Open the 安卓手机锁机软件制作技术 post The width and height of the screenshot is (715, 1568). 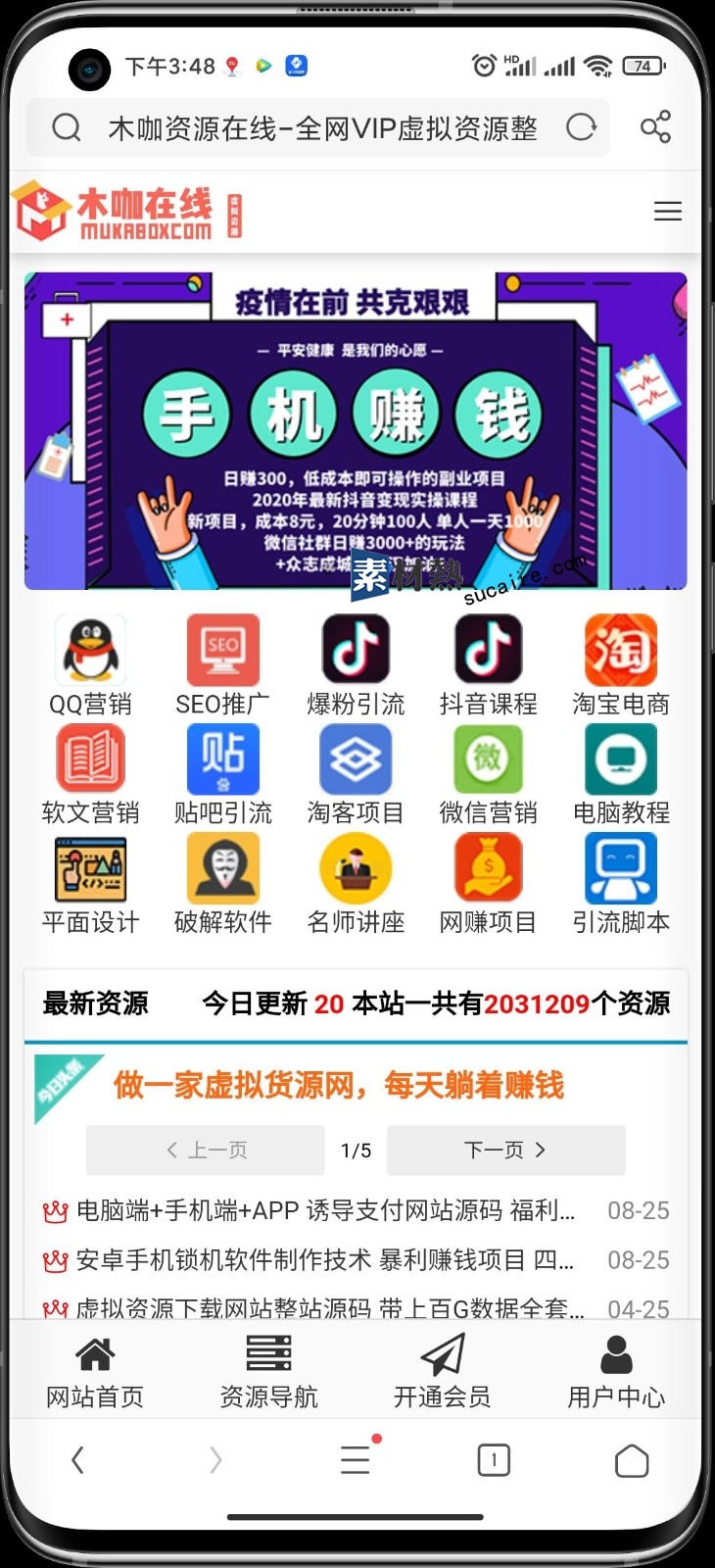[325, 1259]
